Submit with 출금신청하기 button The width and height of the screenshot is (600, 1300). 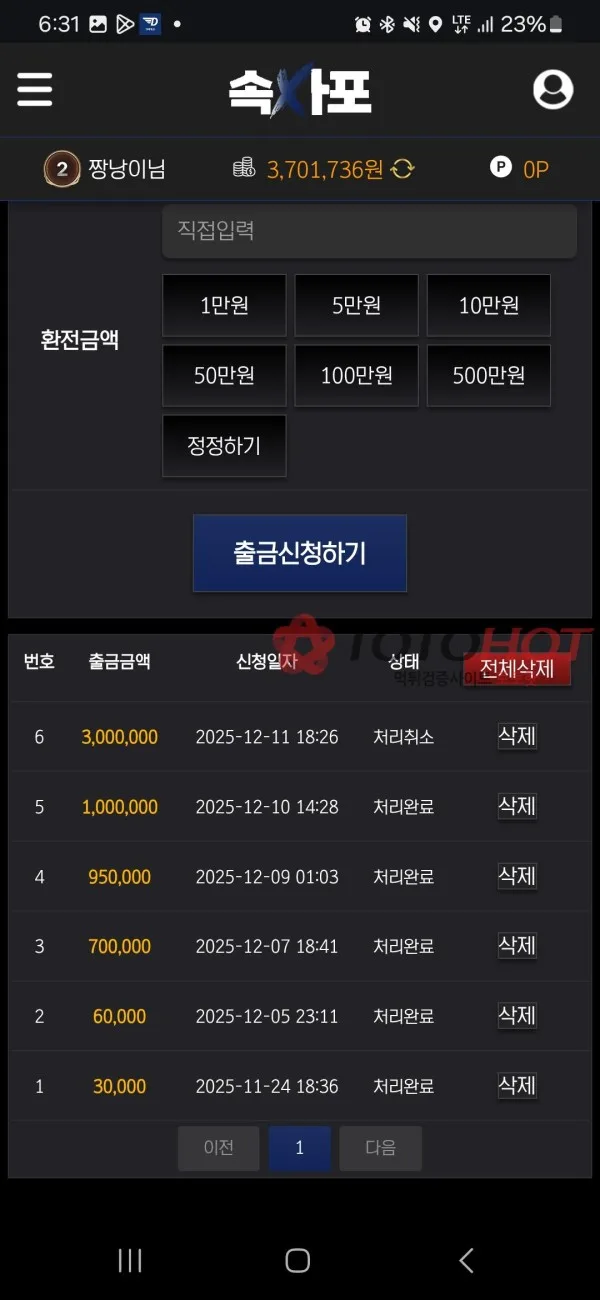[300, 553]
